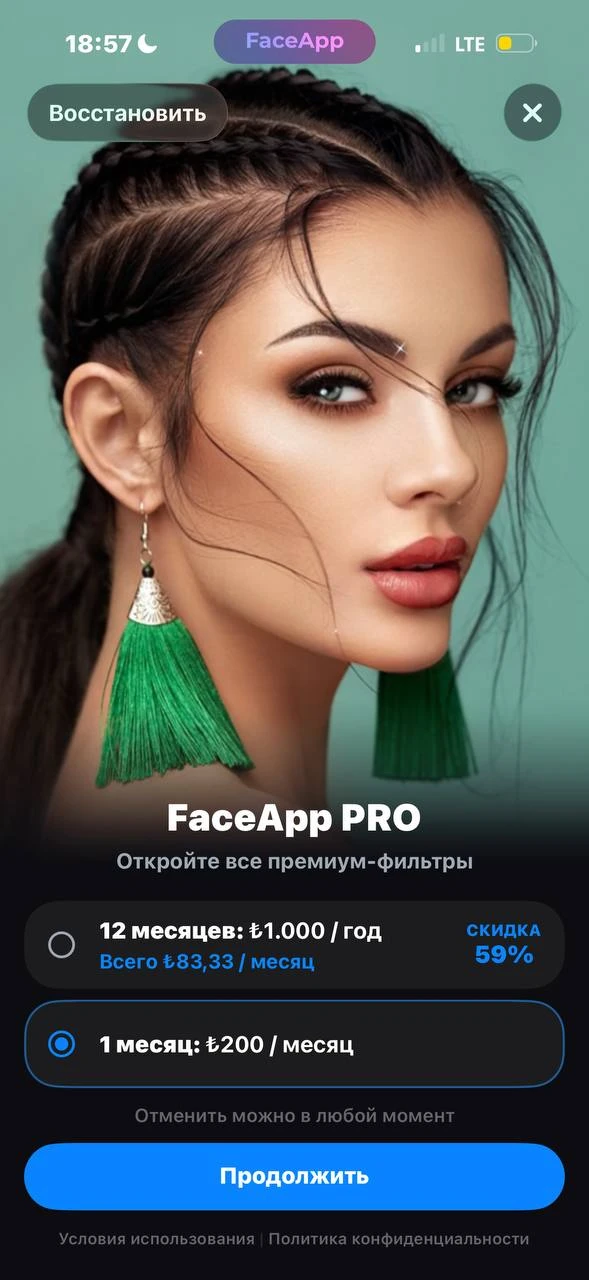The height and width of the screenshot is (1280, 589).
Task: Close the FaceApp PRO paywall
Action: pyautogui.click(x=532, y=113)
